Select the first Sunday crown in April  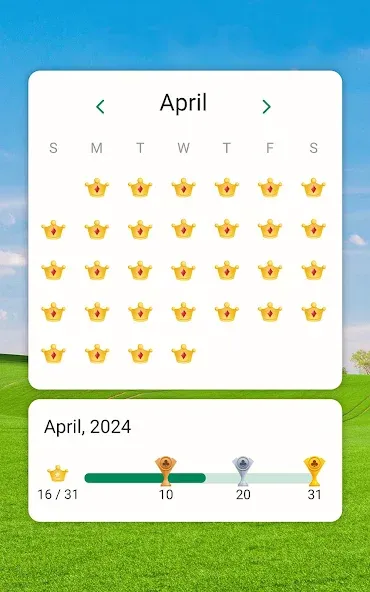53,230
